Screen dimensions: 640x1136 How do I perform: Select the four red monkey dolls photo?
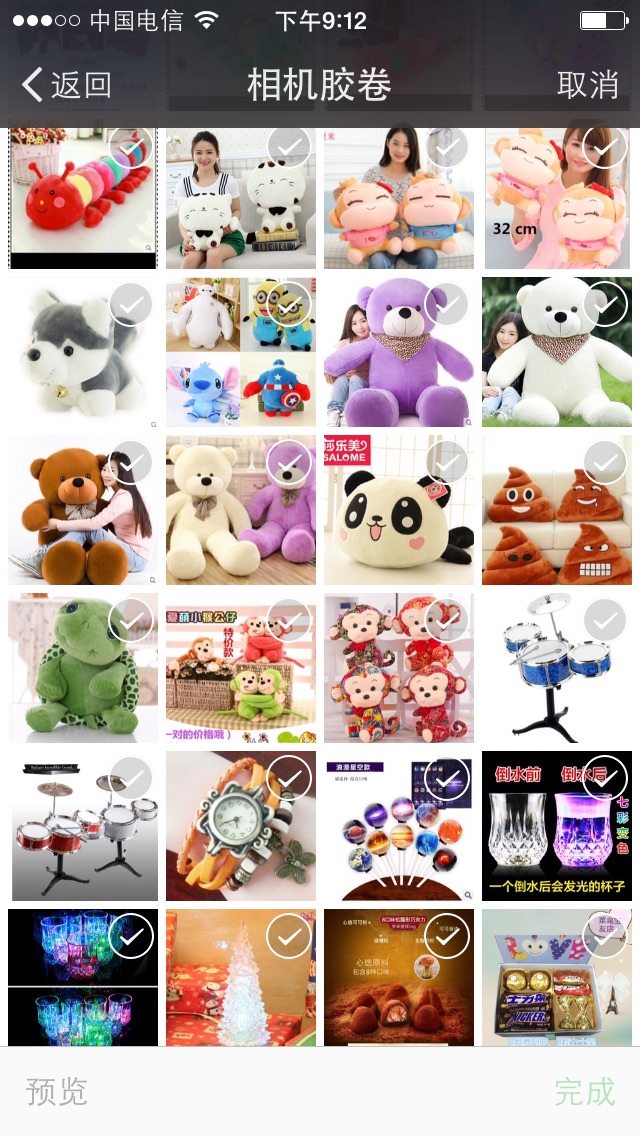447,620
